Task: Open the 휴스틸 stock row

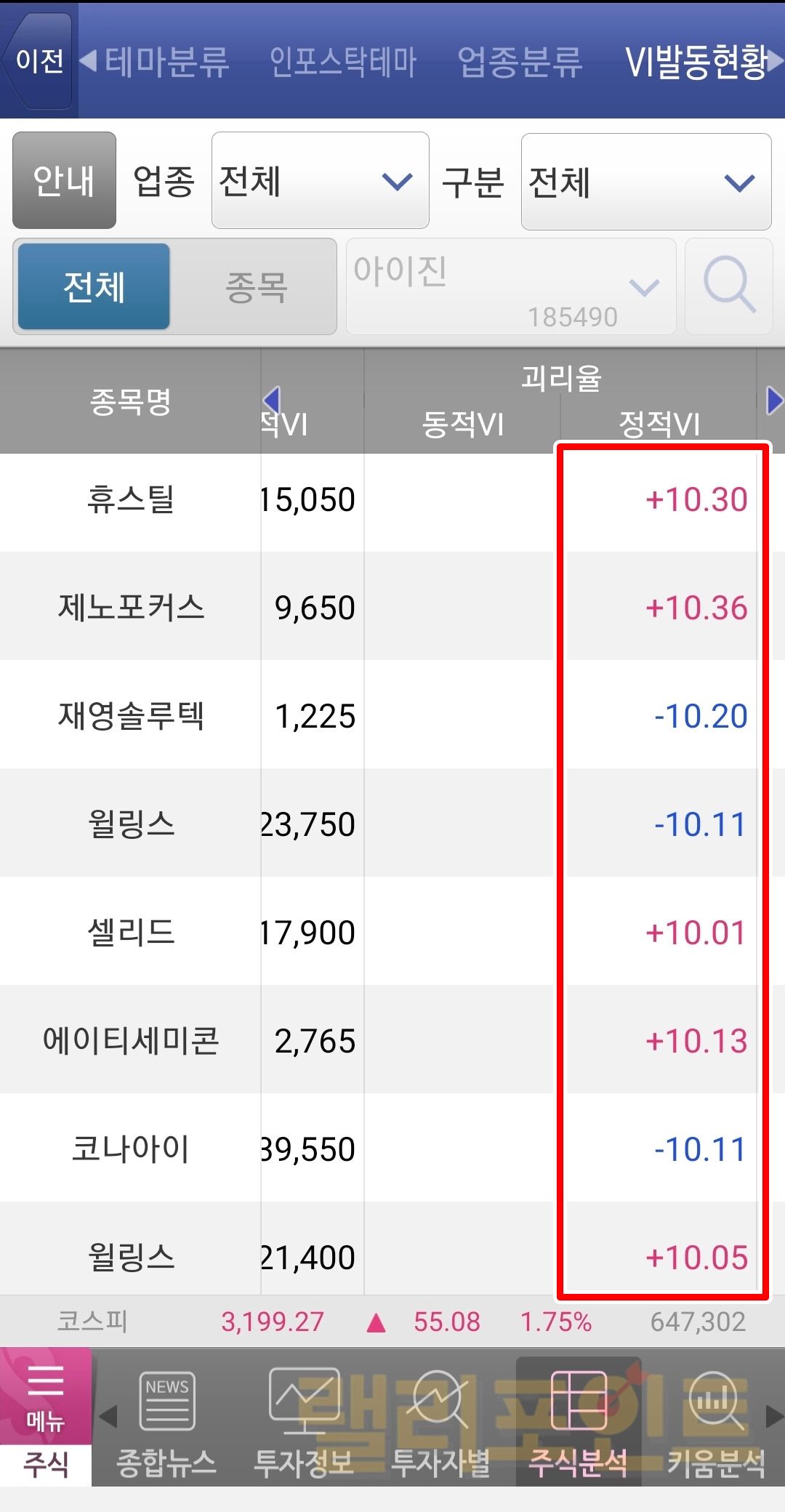Action: [131, 500]
